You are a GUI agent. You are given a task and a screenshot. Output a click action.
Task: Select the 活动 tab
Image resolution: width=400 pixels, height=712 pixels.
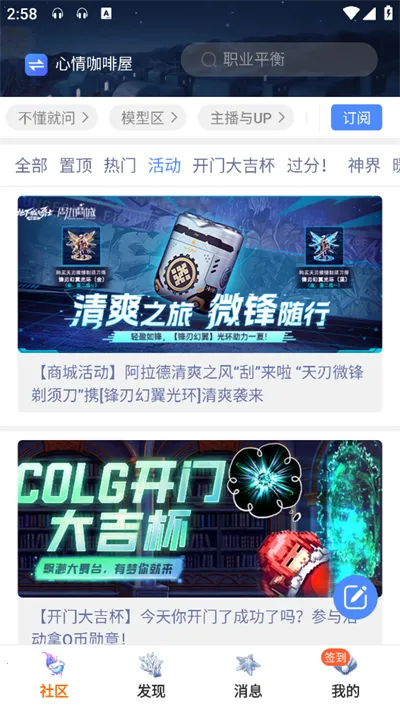coord(164,166)
